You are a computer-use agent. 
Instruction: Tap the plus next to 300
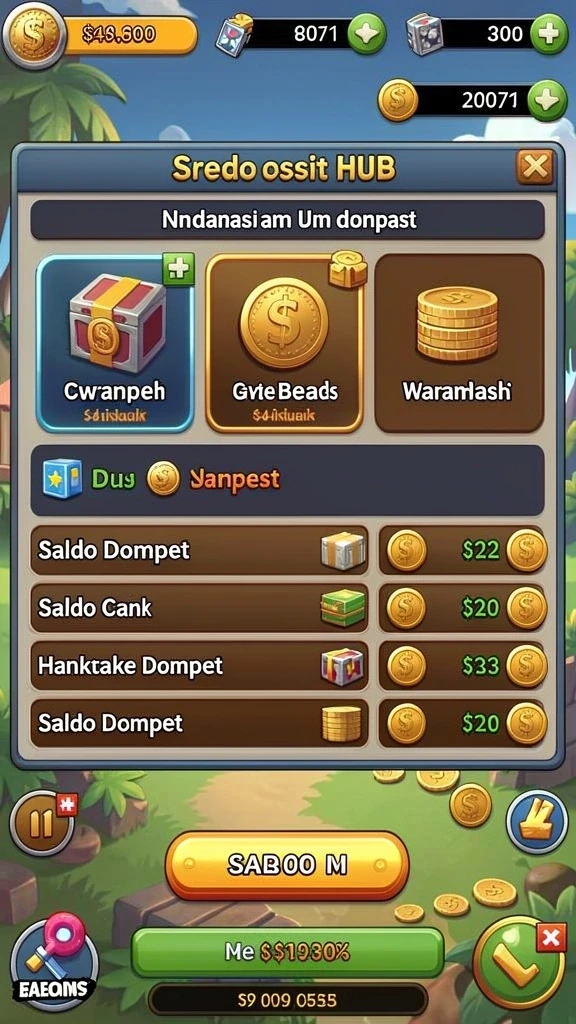point(549,33)
